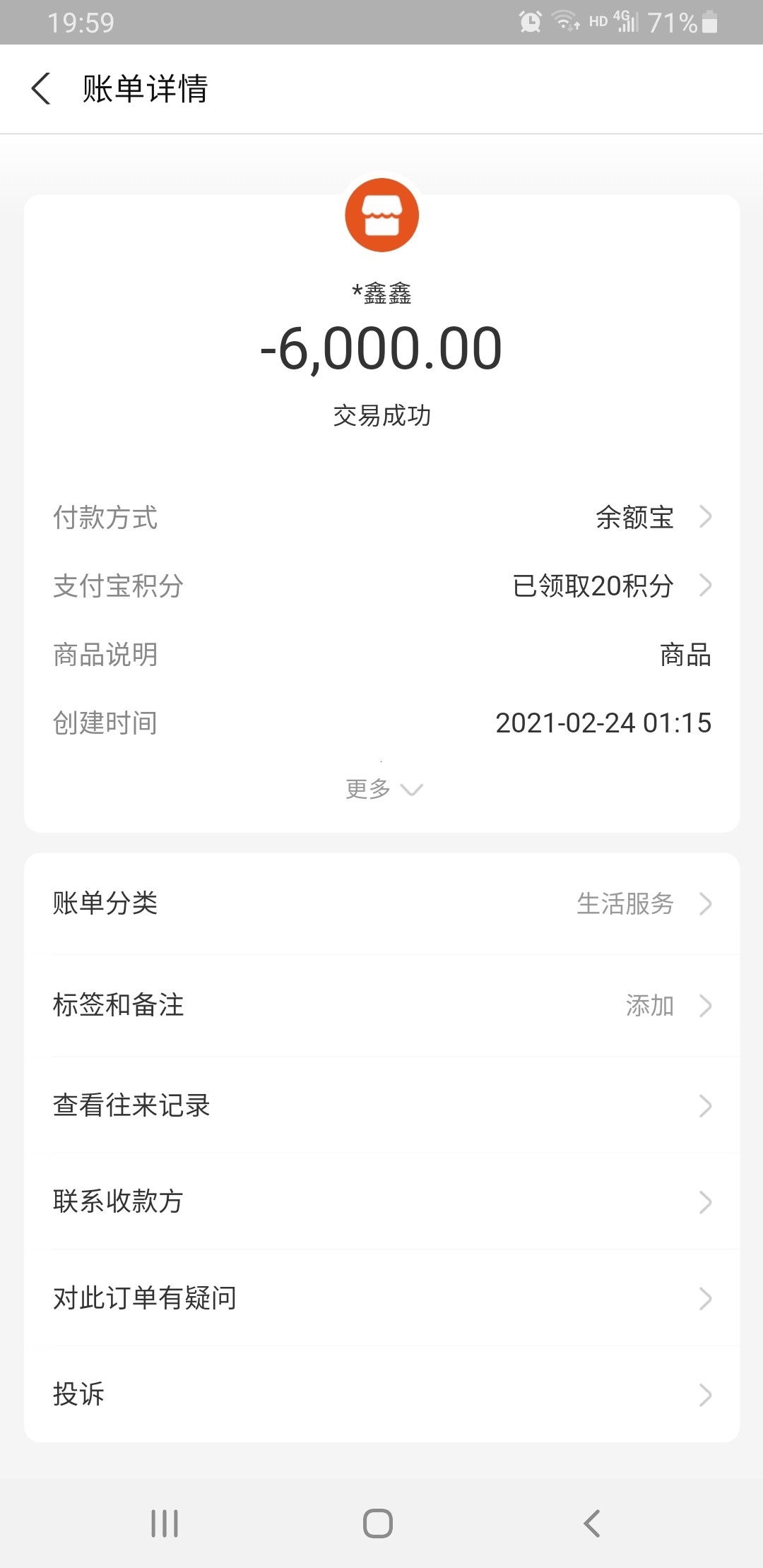Open 查看往来记录
Image resolution: width=763 pixels, height=1568 pixels.
click(381, 1105)
